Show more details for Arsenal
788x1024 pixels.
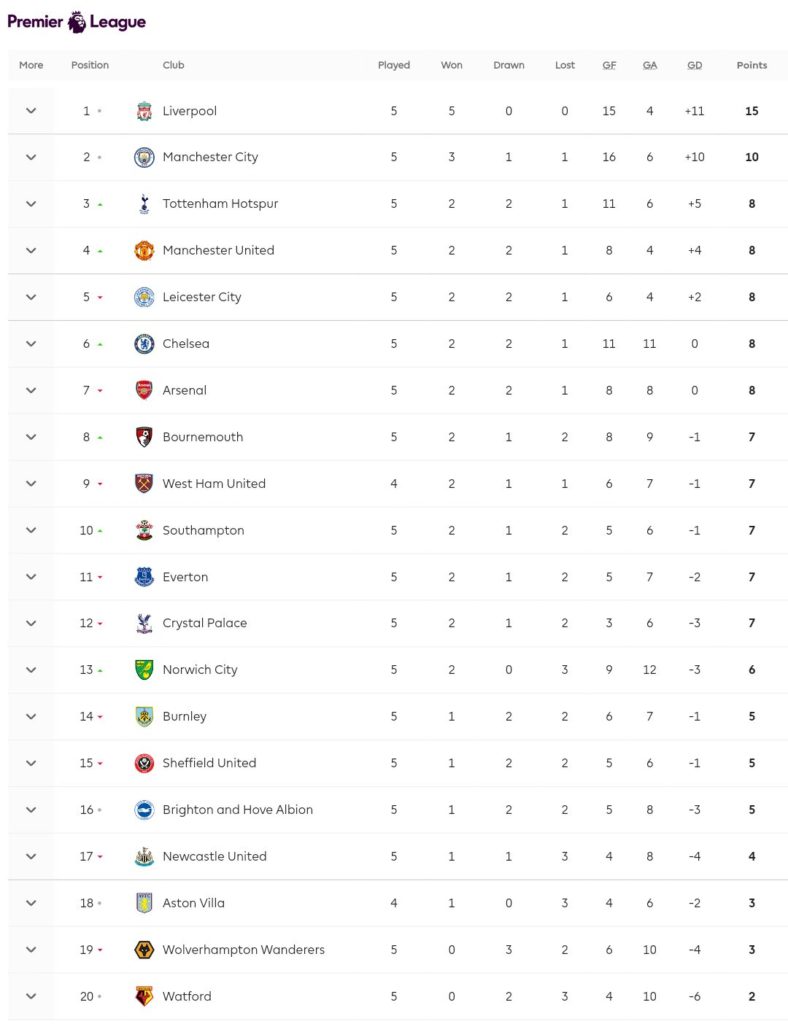pyautogui.click(x=31, y=390)
